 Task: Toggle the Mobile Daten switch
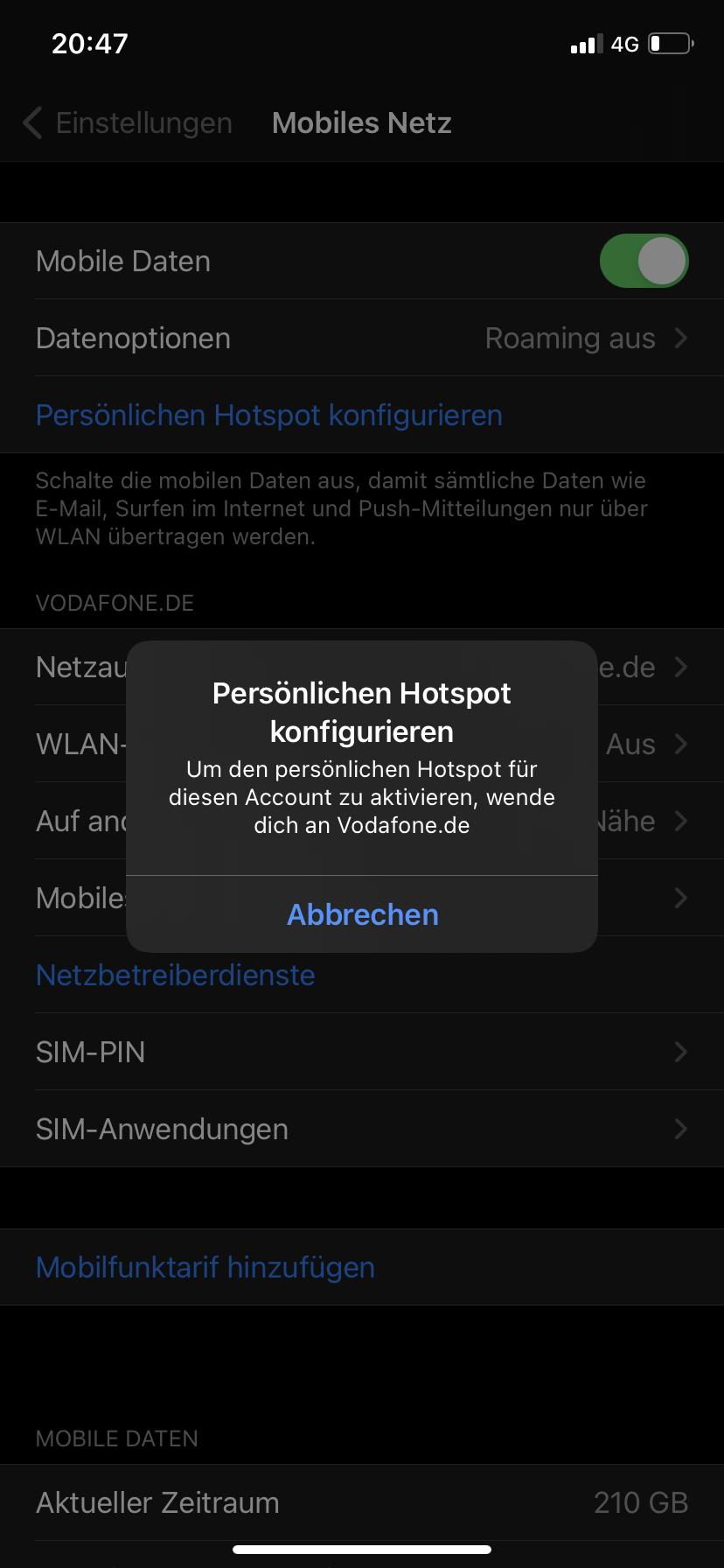point(644,261)
